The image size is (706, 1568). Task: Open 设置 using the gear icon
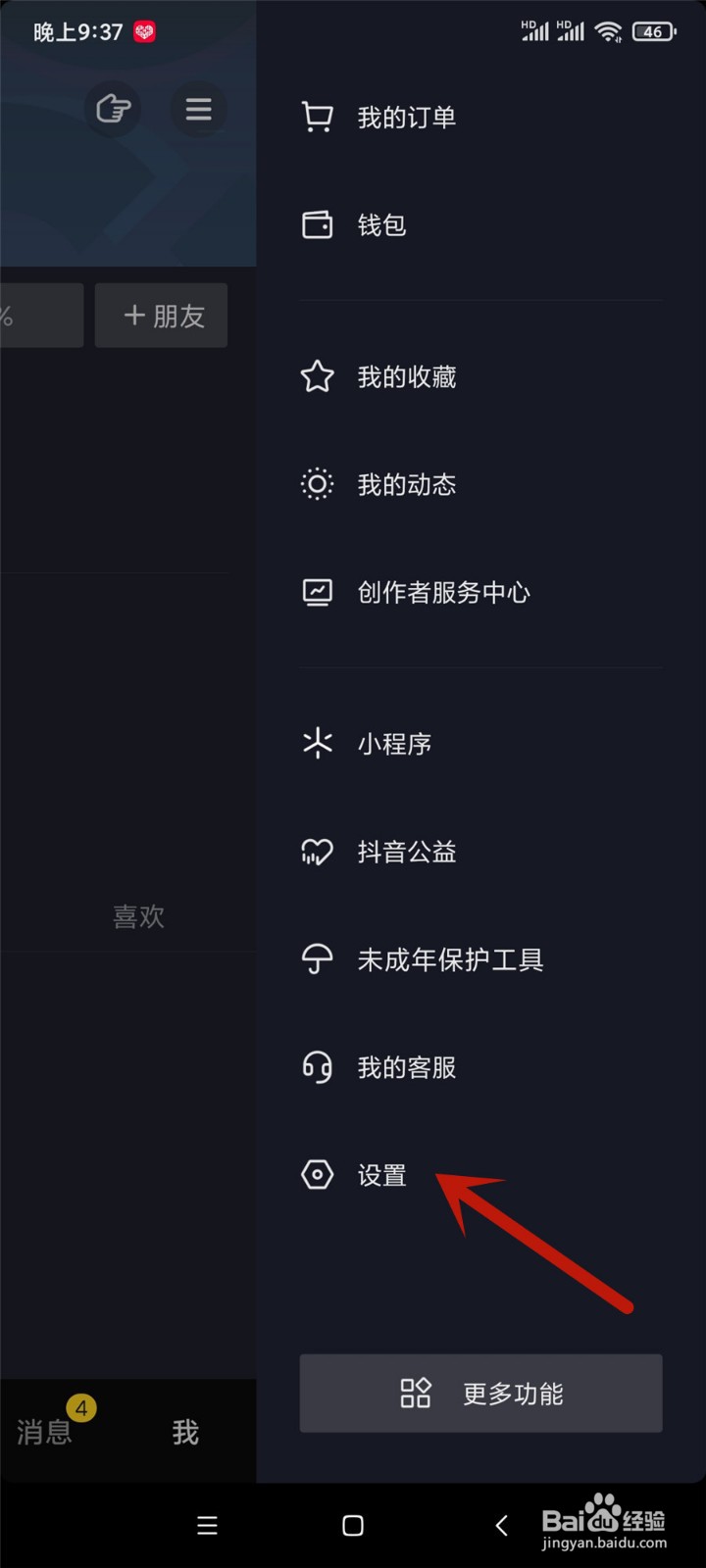[317, 1174]
